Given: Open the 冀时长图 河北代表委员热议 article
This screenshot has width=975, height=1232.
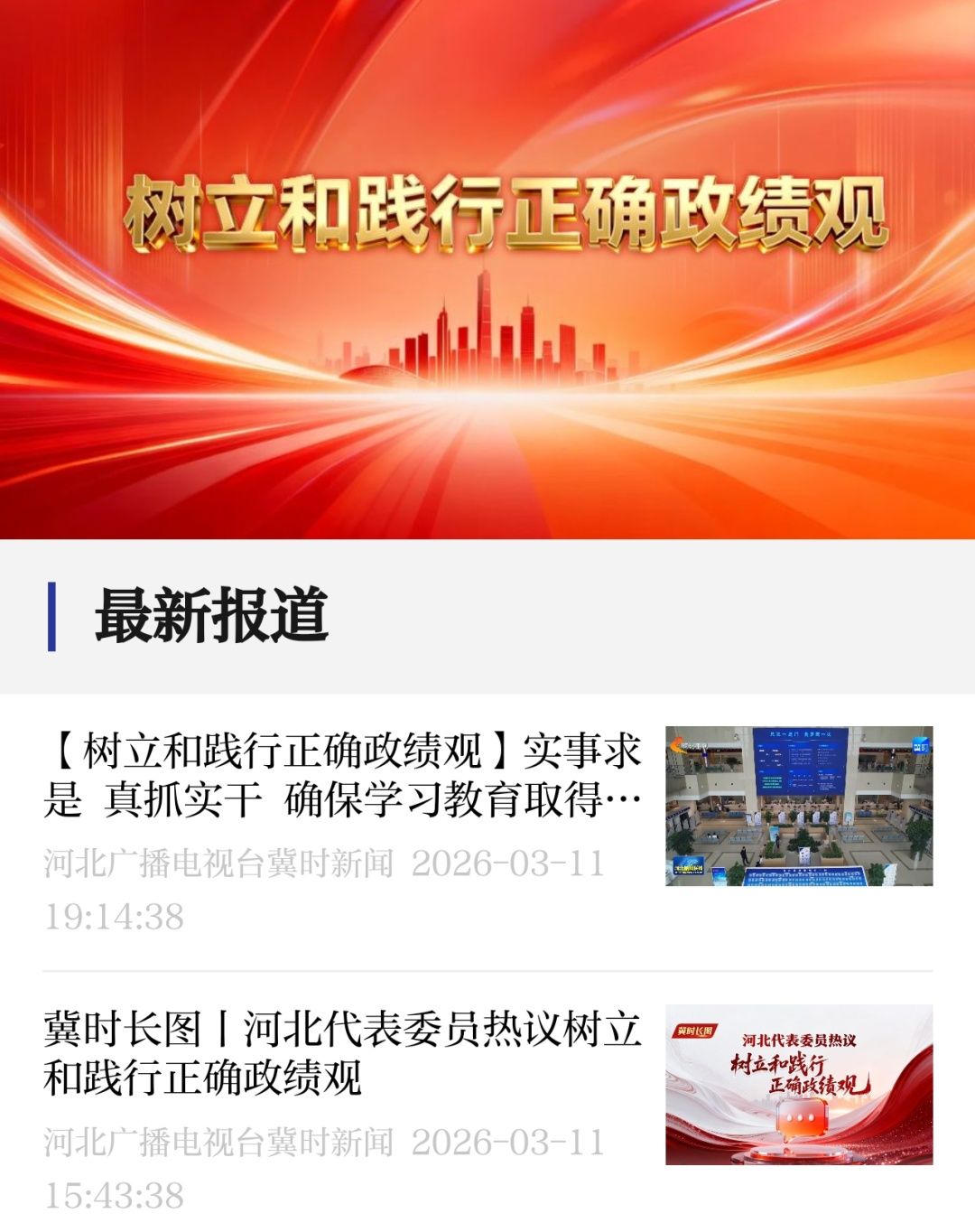Looking at the screenshot, I should (x=343, y=1053).
